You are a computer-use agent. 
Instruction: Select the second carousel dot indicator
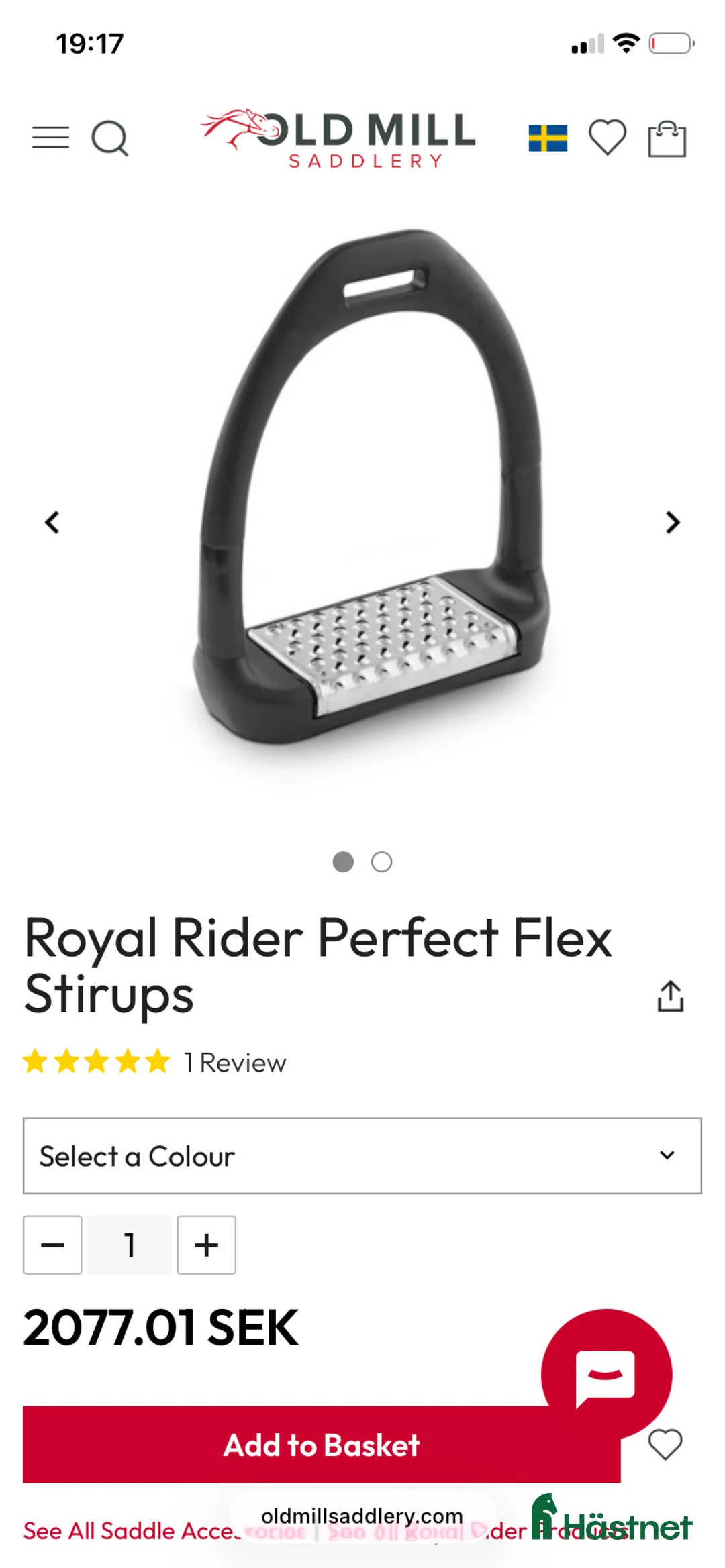point(381,862)
